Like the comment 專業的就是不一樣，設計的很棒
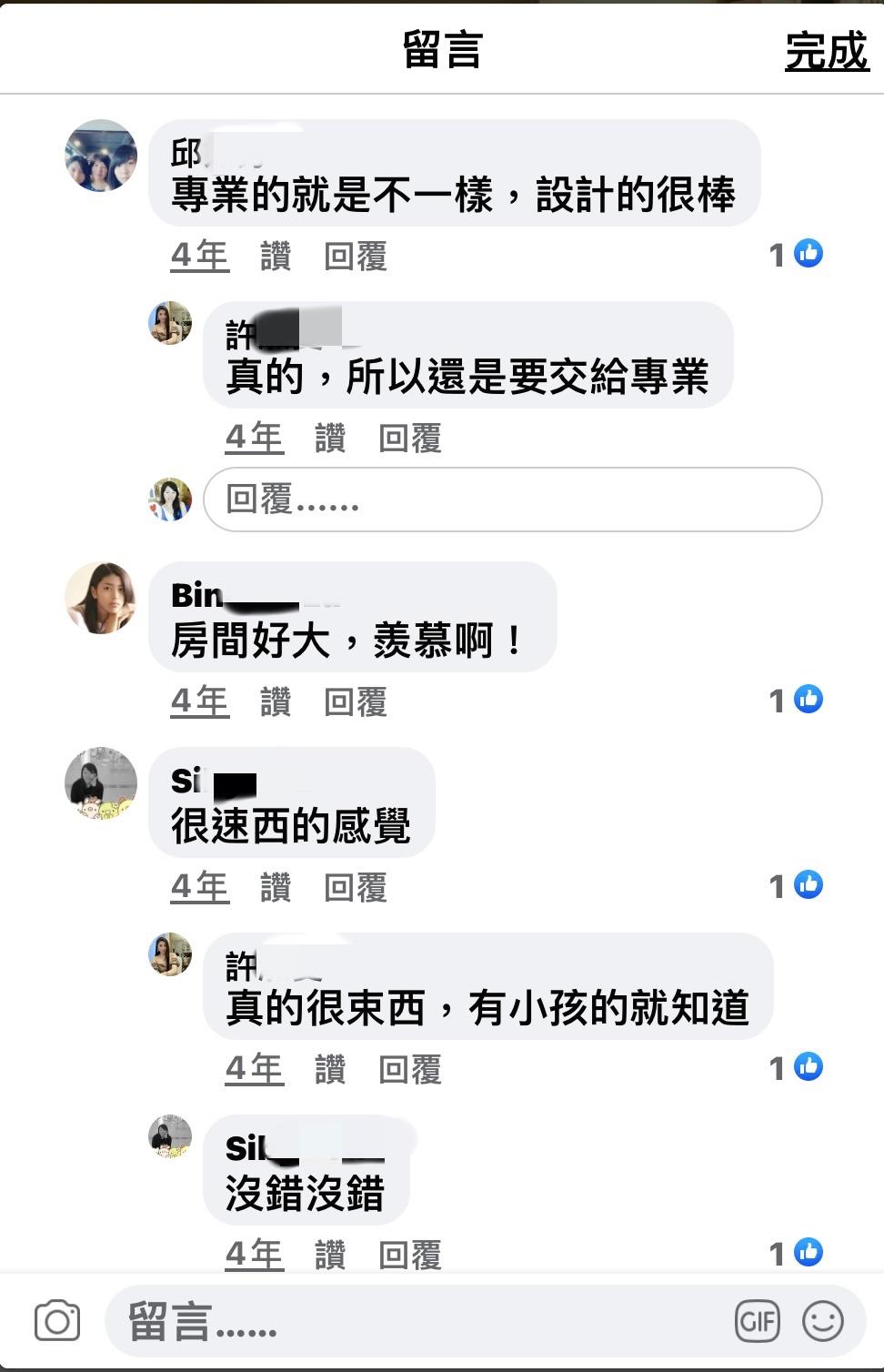Viewport: 884px width, 1372px height. (x=276, y=256)
